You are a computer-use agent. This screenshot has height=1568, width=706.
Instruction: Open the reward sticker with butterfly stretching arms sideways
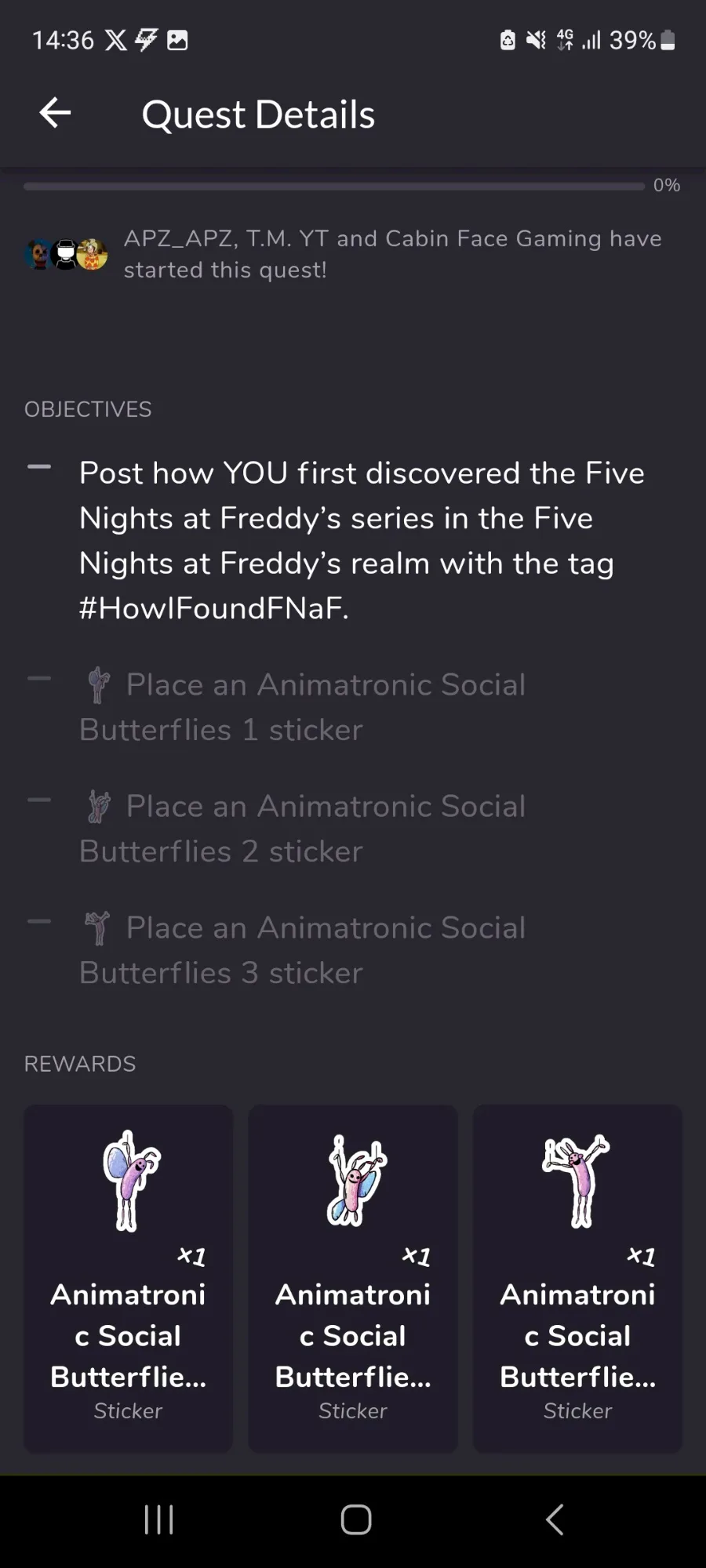(x=577, y=1279)
